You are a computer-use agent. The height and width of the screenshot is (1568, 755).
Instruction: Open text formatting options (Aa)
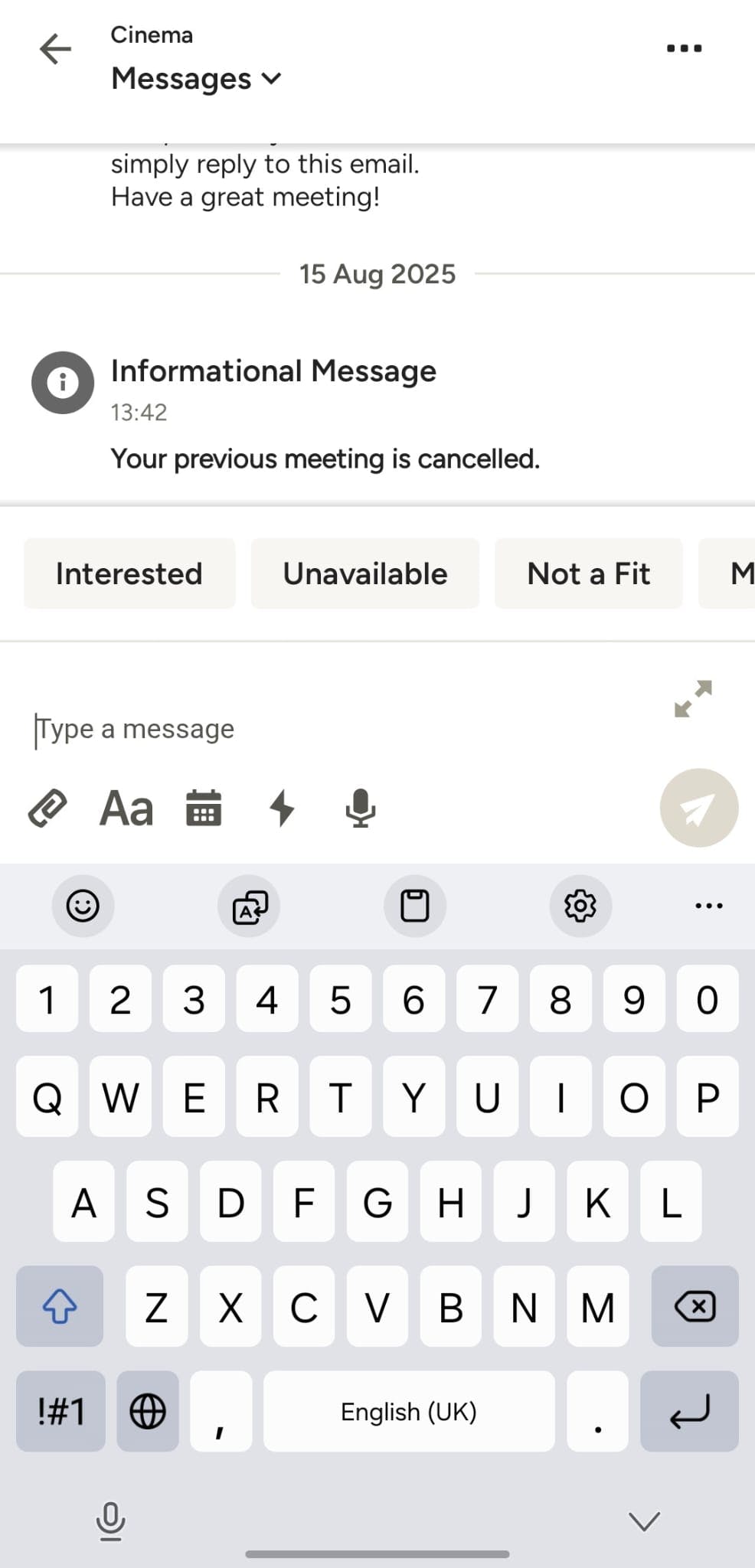[x=126, y=808]
